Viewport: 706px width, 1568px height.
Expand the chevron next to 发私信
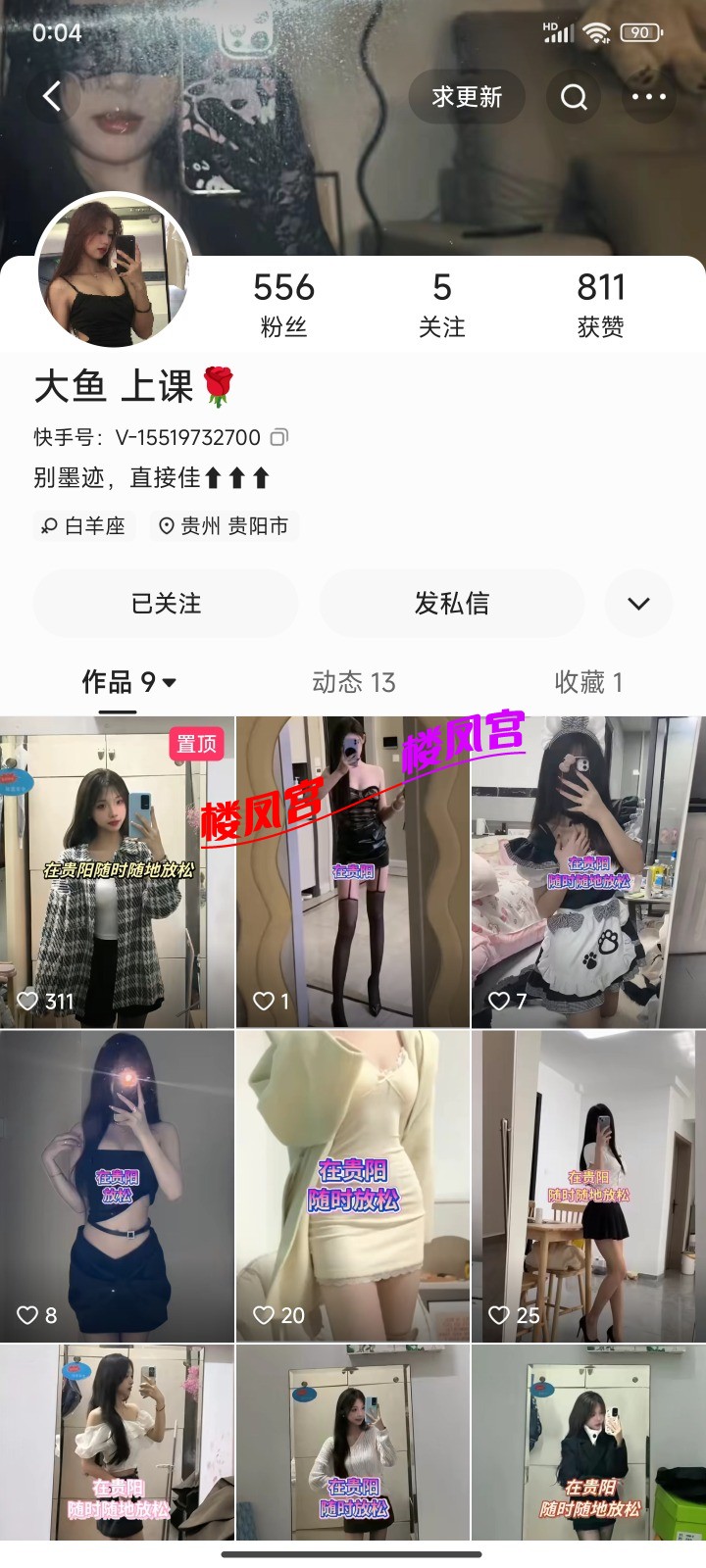pos(638,603)
